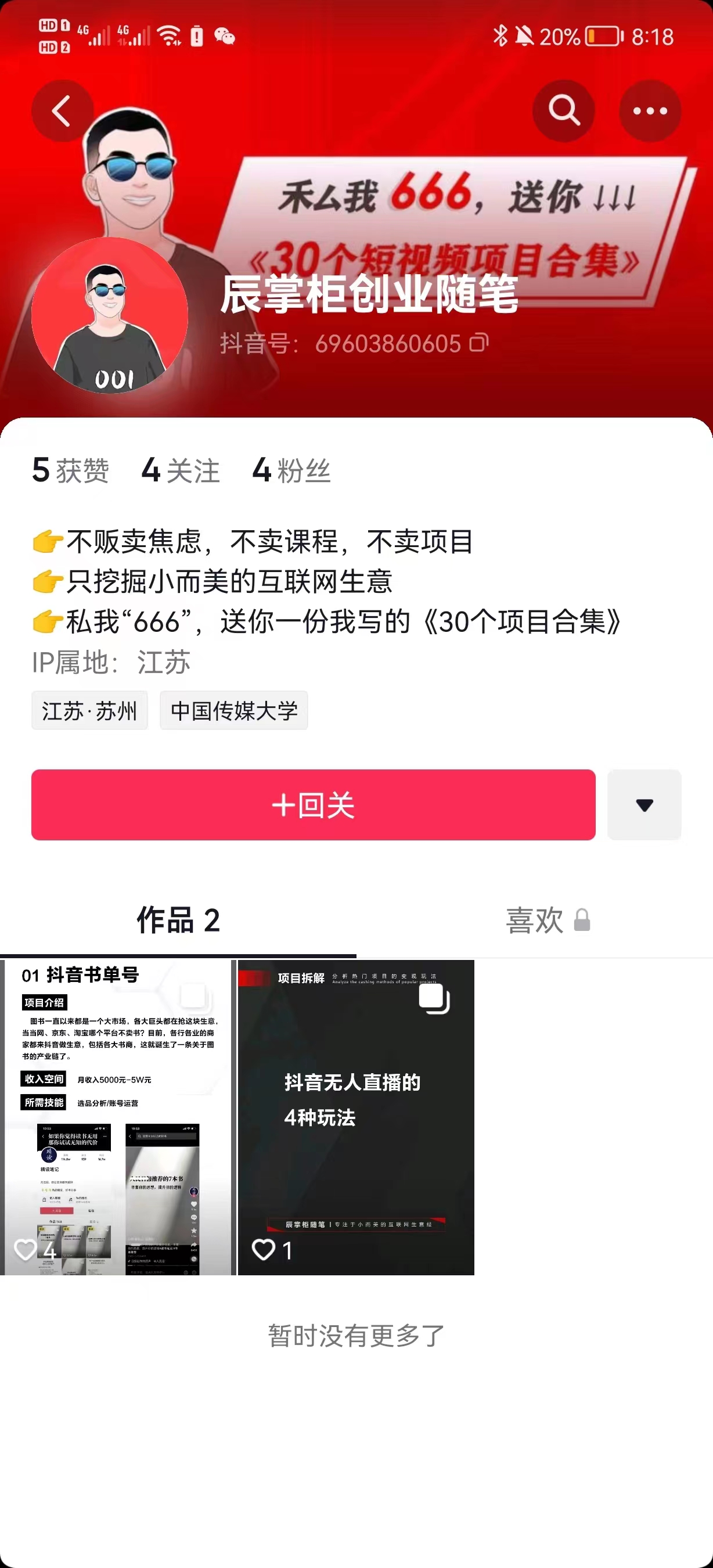Image resolution: width=713 pixels, height=1568 pixels.
Task: Open the 抖音无人直播的4种玩法 post
Action: (355, 1116)
